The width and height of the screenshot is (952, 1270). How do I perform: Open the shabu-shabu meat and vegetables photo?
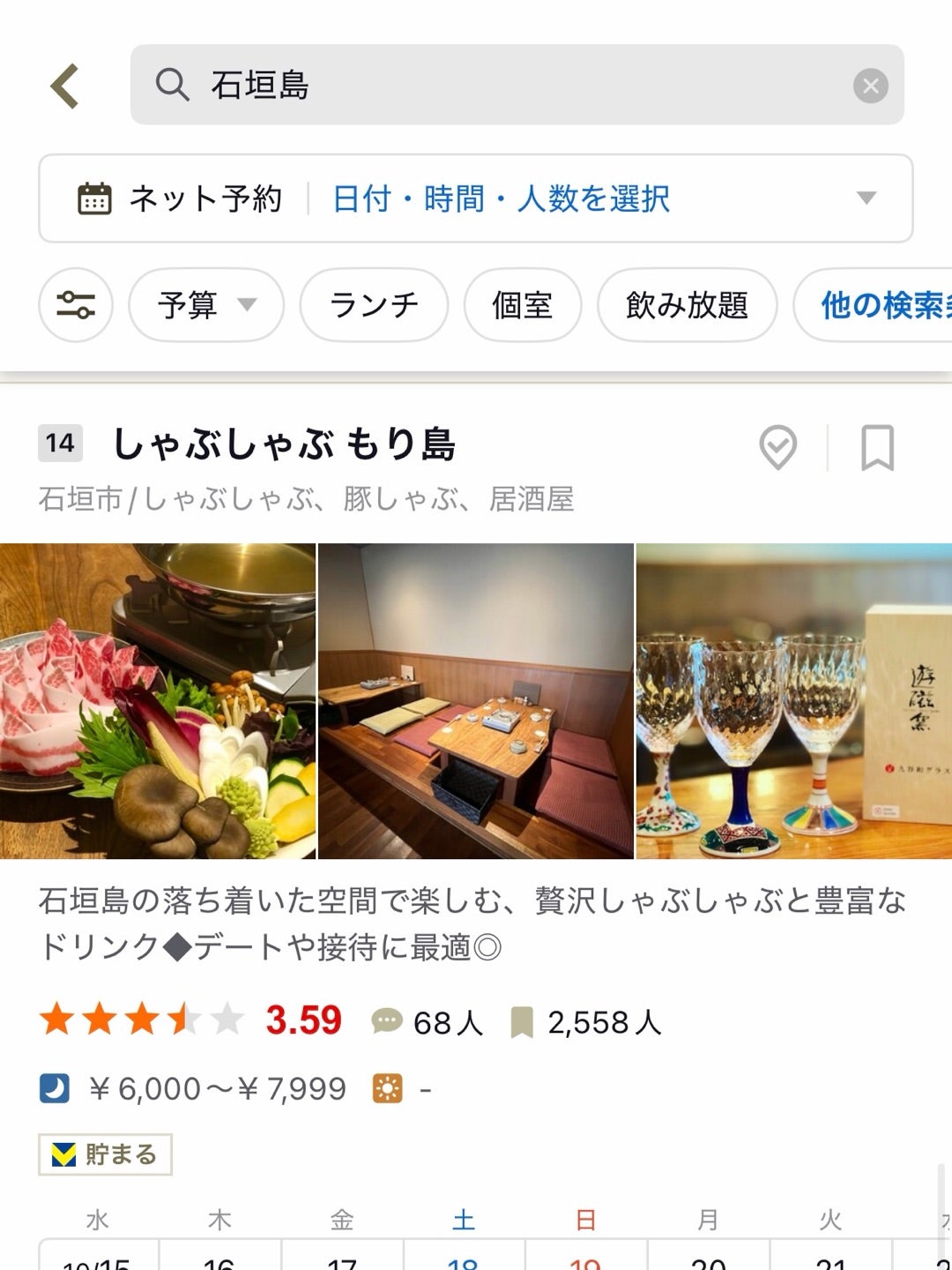[x=158, y=701]
